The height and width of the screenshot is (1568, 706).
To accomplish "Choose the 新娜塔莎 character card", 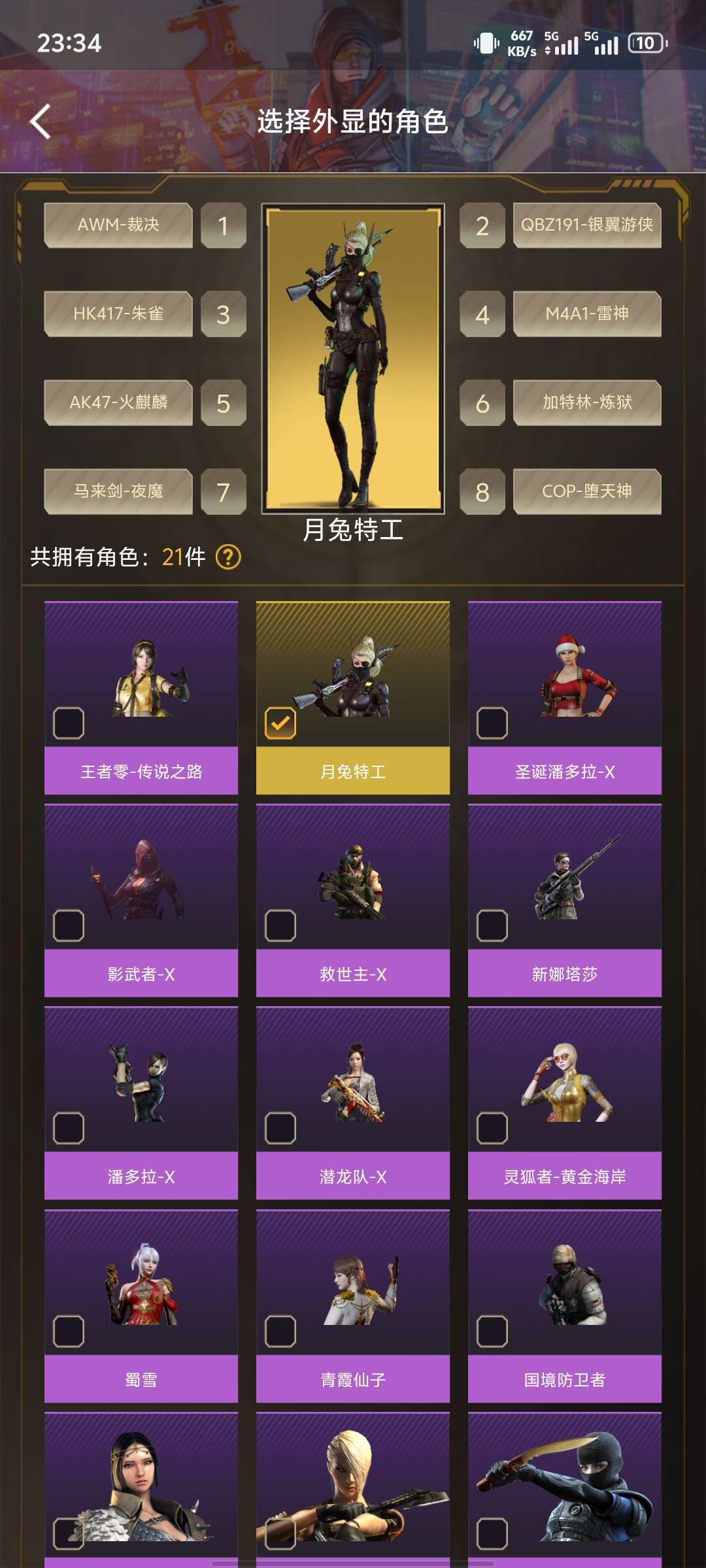I will 565,900.
